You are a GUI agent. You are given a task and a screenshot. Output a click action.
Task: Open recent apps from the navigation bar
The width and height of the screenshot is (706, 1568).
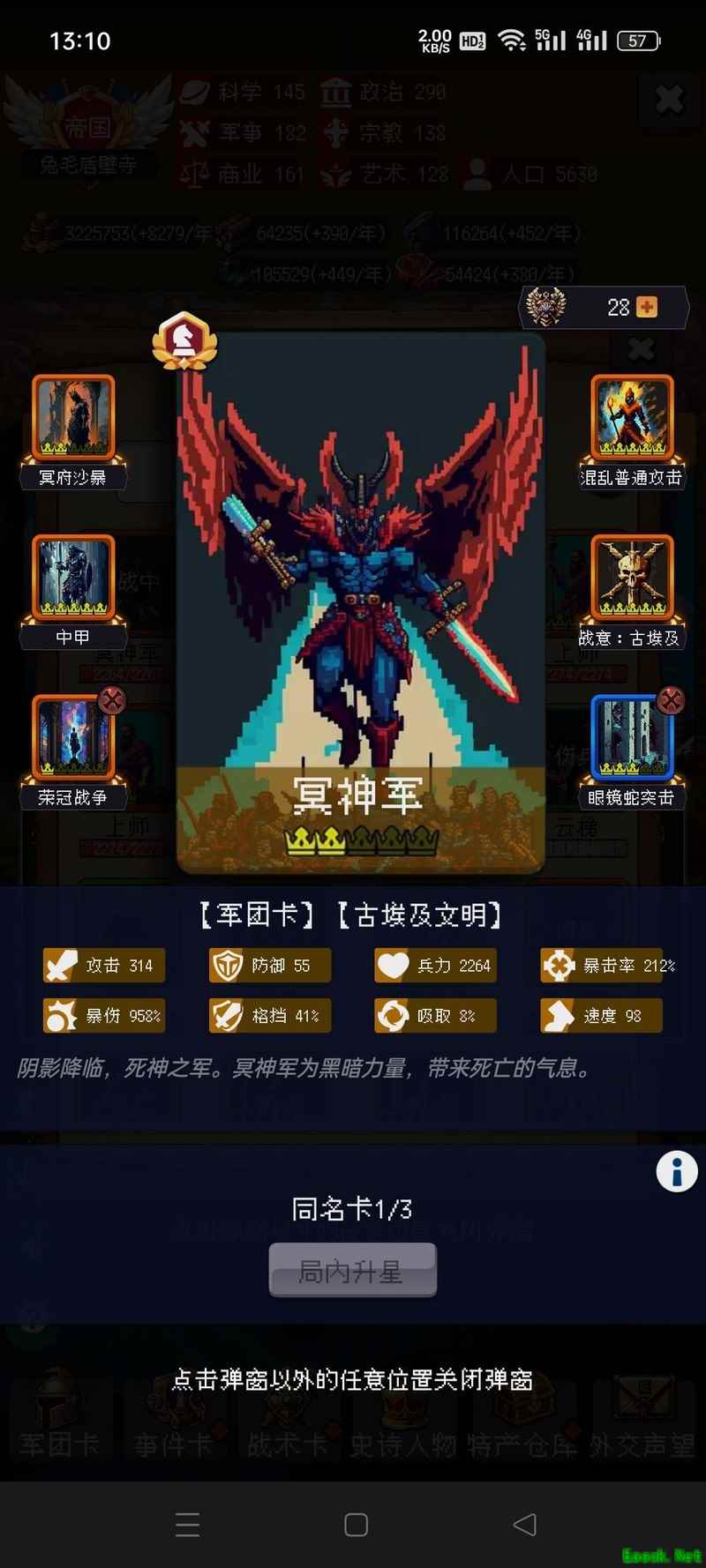pyautogui.click(x=187, y=1525)
